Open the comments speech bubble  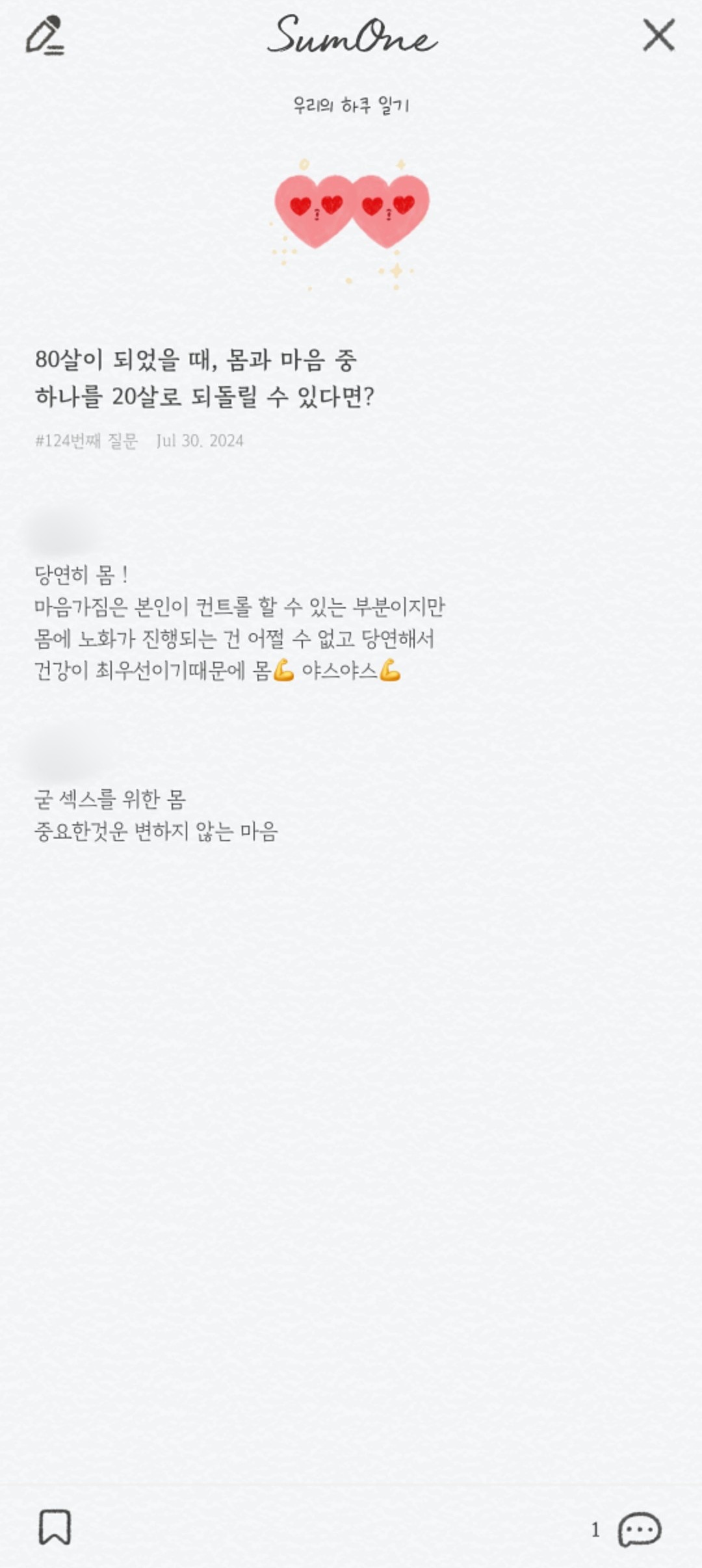click(x=639, y=1530)
